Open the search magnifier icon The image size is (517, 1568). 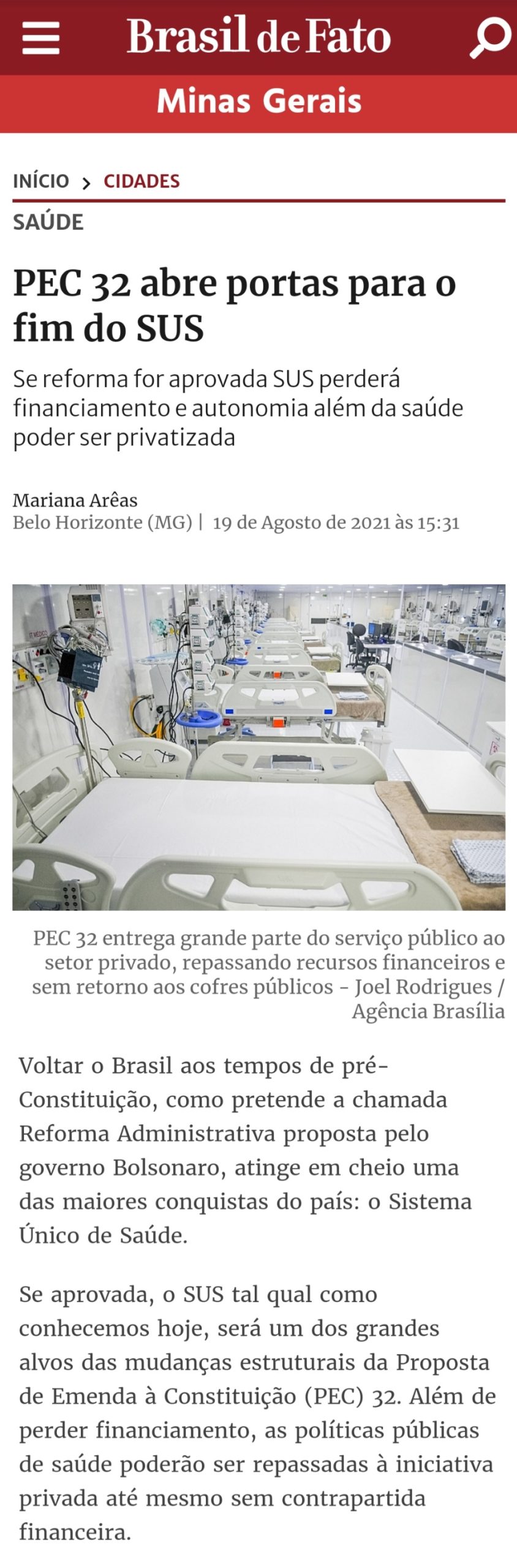(x=489, y=38)
